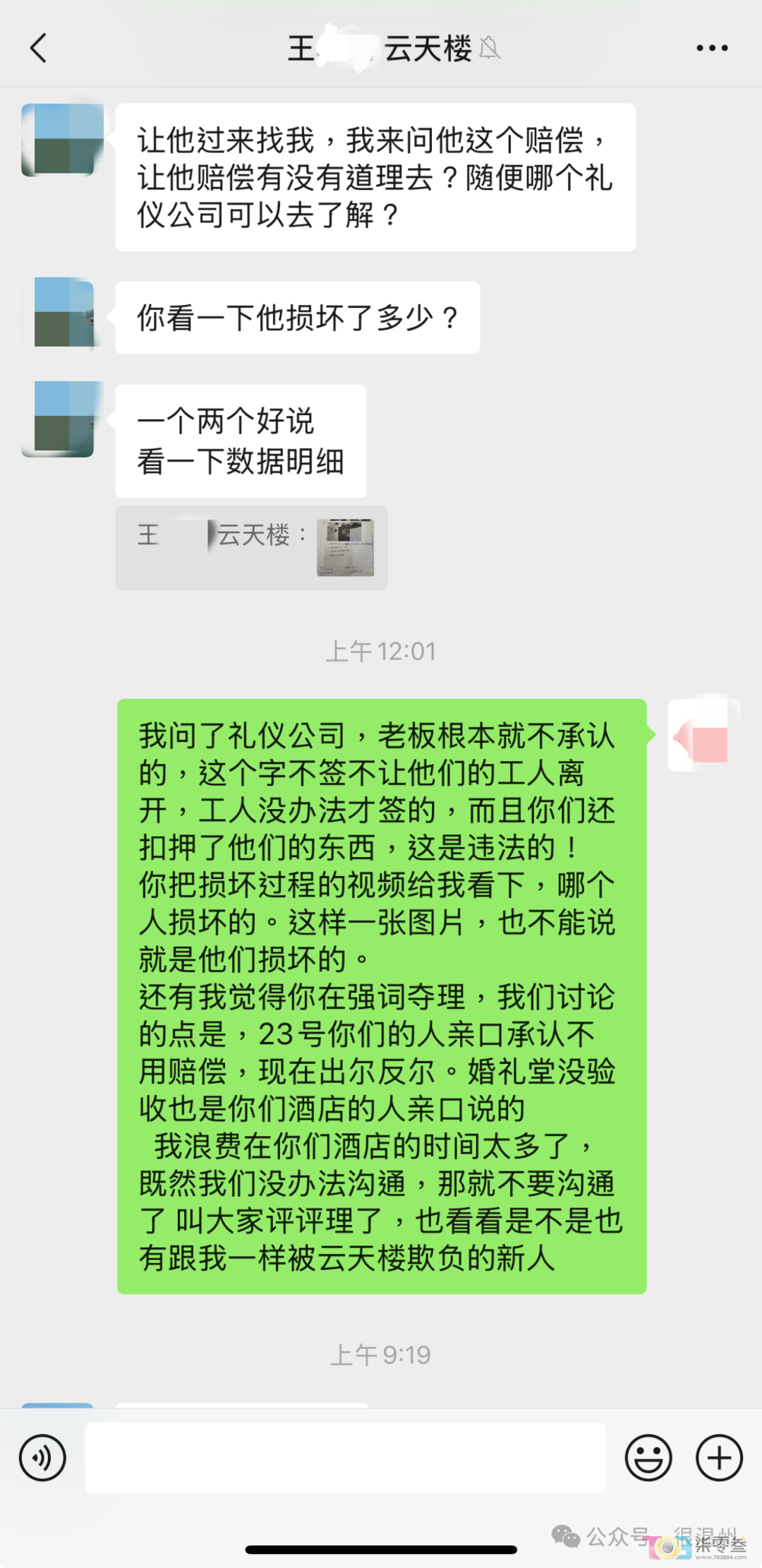Open own avatar beside green message

pos(703,736)
